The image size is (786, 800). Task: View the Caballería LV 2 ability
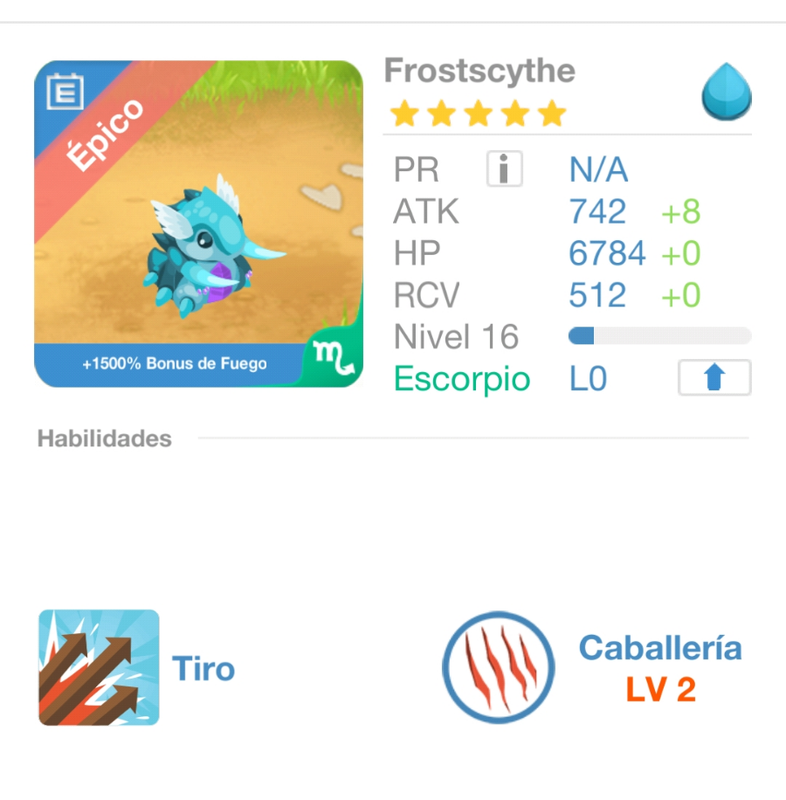pyautogui.click(x=498, y=667)
